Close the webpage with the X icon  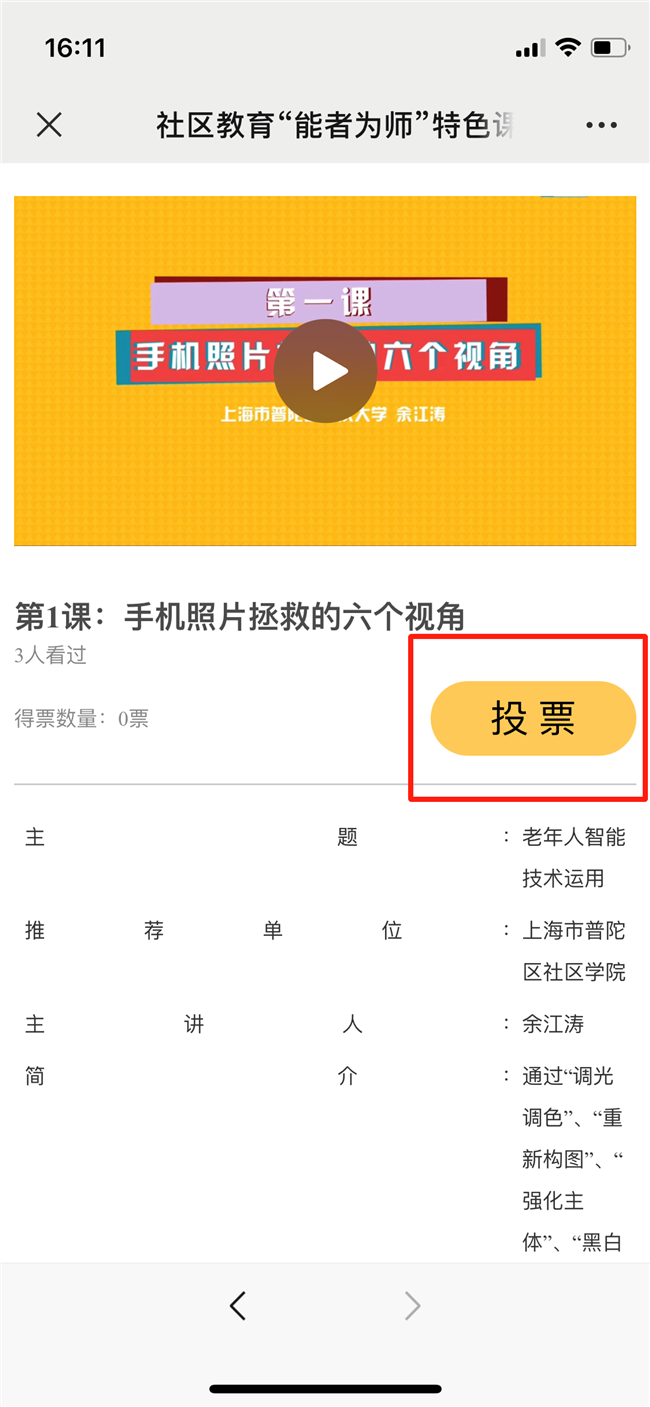click(49, 125)
